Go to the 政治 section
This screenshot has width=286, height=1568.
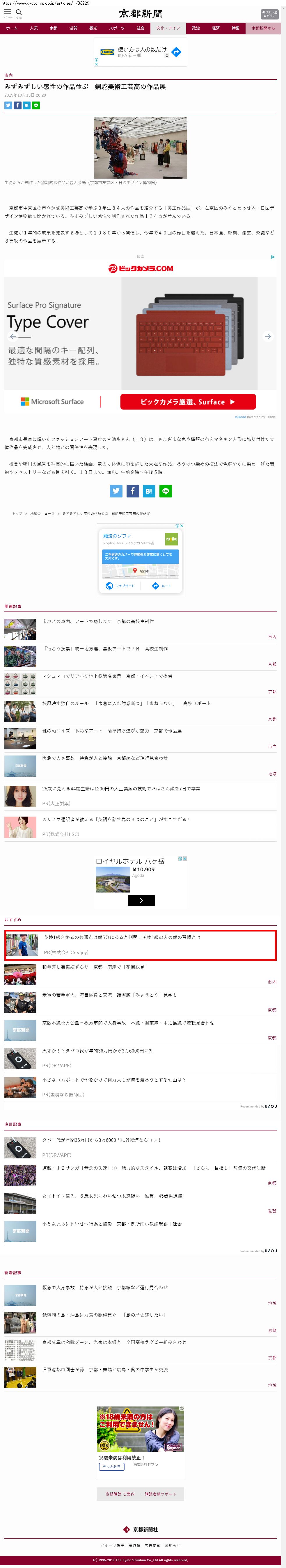[x=196, y=28]
